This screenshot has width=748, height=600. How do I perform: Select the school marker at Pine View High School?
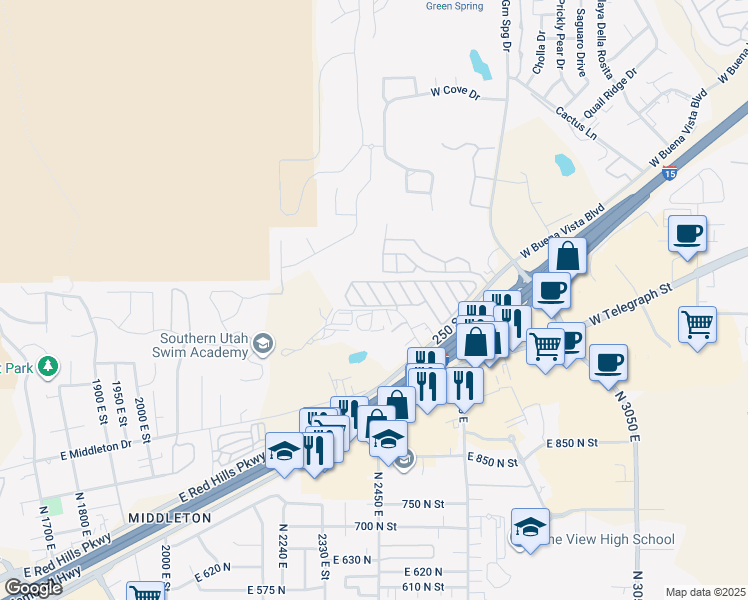tap(530, 527)
